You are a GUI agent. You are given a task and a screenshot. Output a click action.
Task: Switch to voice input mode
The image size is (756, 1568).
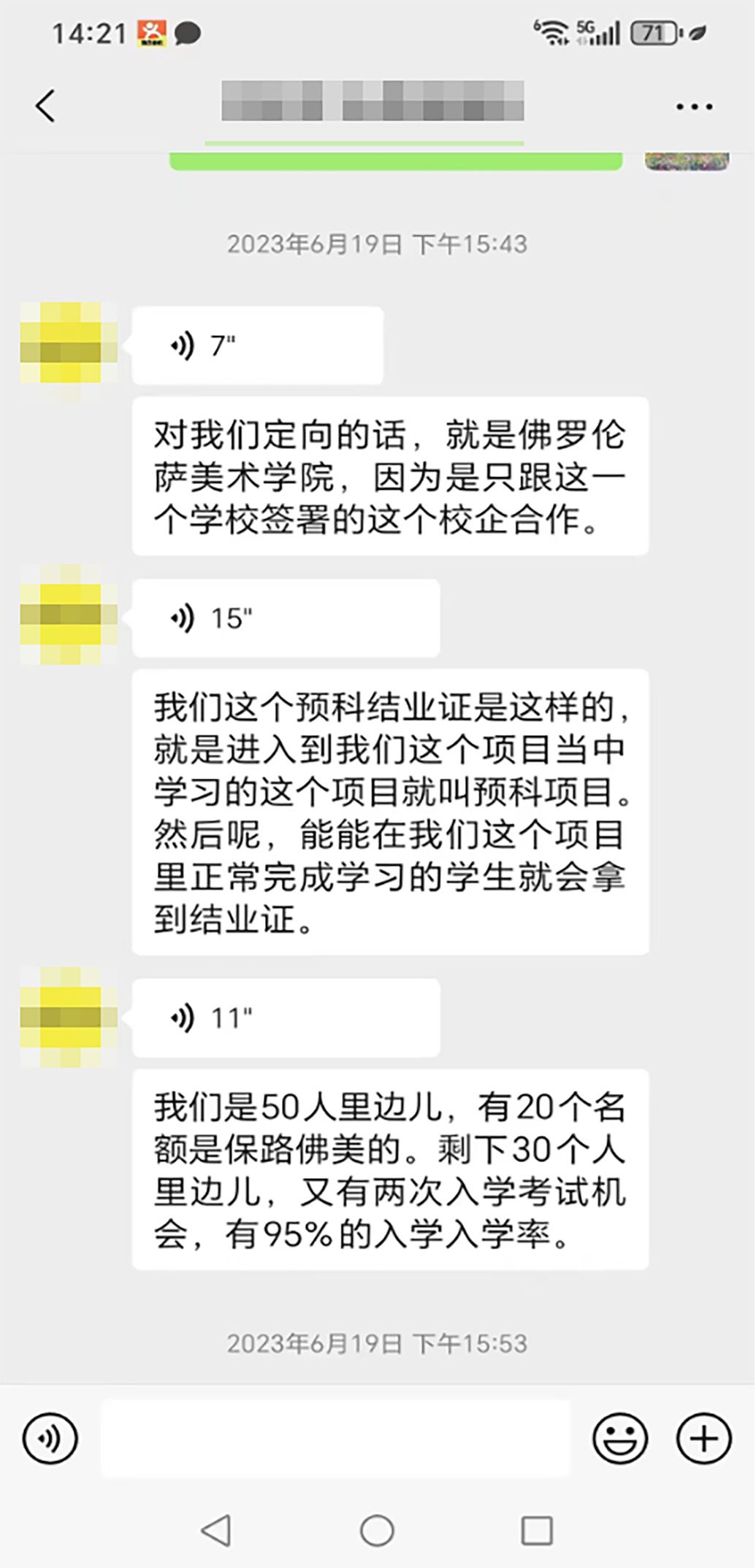(x=50, y=1439)
